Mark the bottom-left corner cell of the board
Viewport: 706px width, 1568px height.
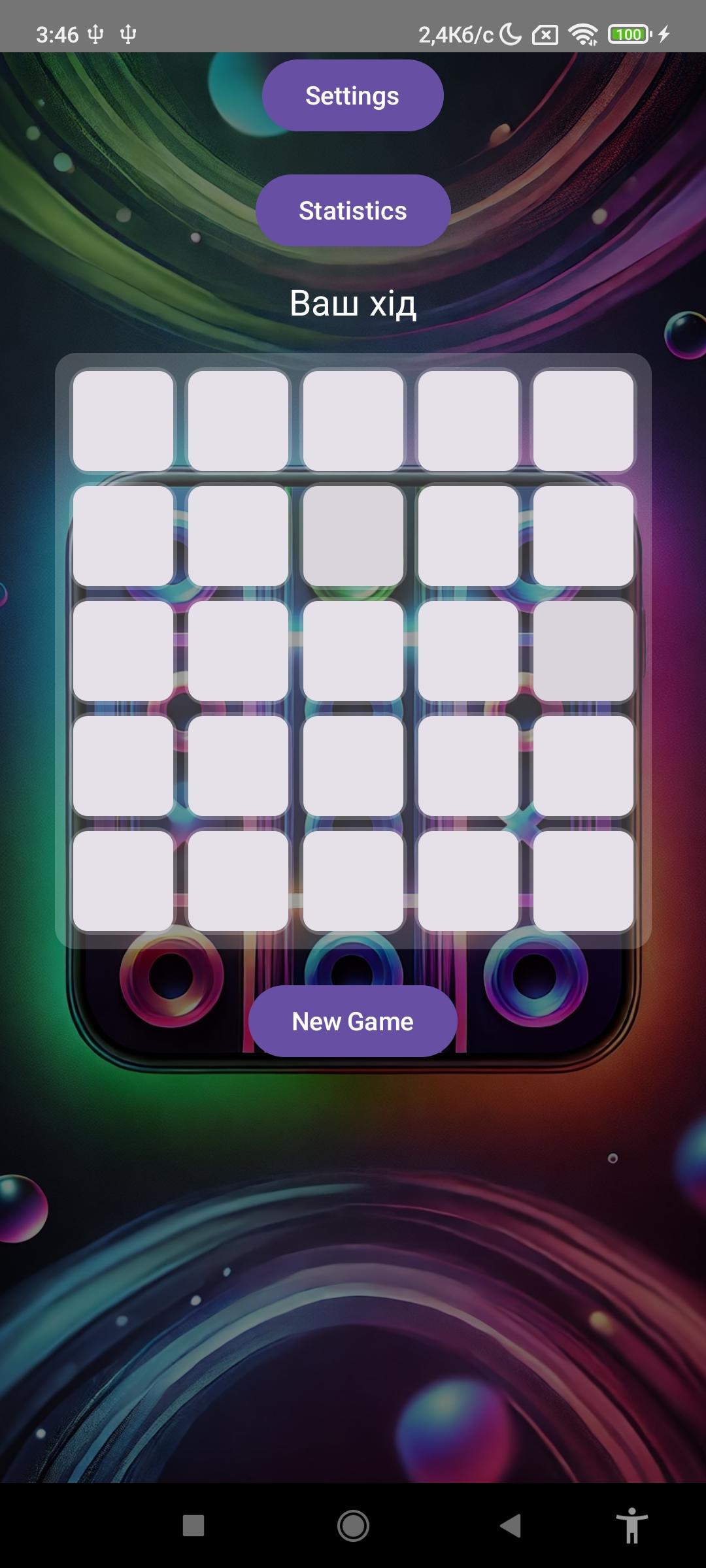(x=123, y=881)
